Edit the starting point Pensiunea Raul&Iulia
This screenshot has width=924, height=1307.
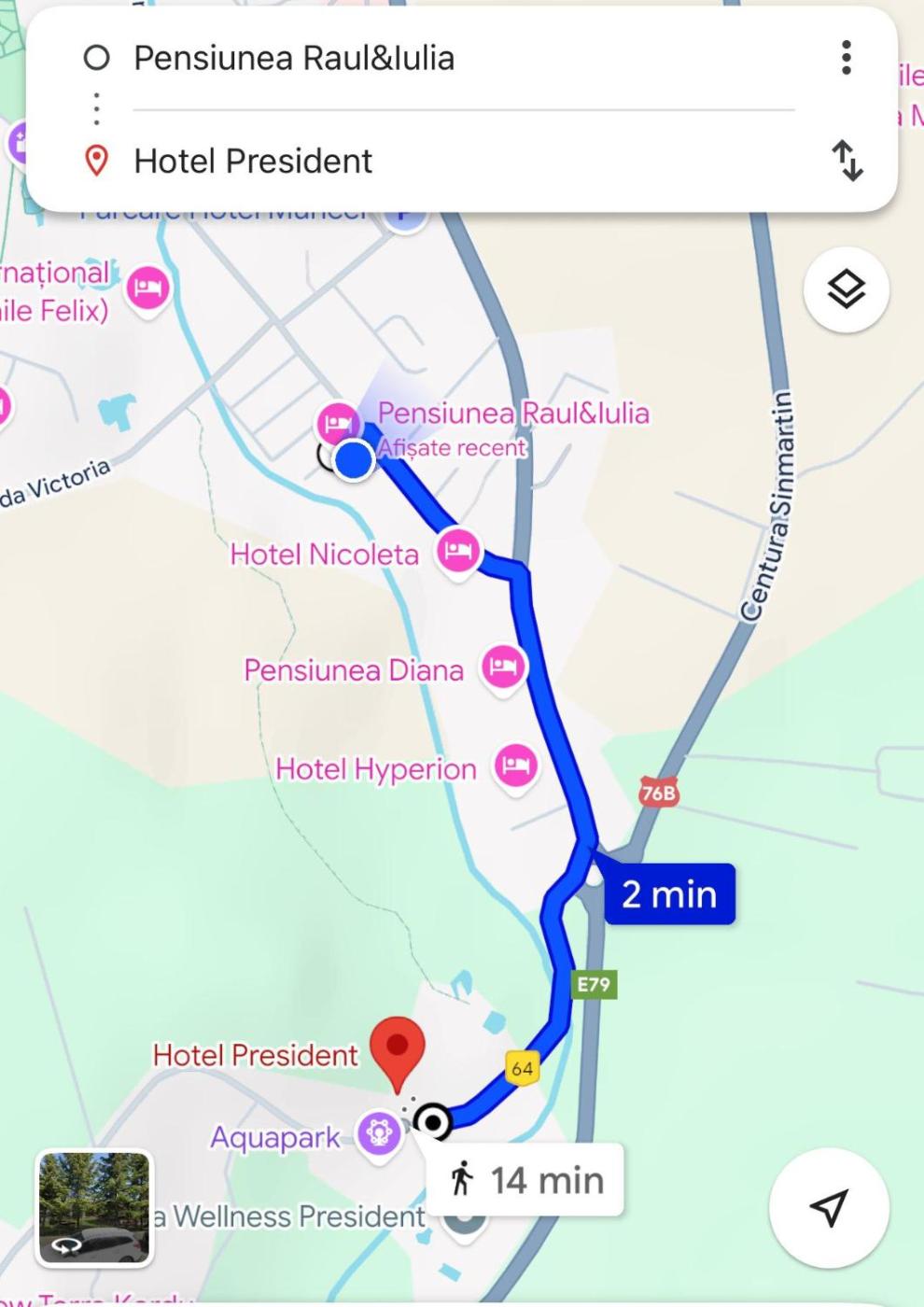point(294,58)
